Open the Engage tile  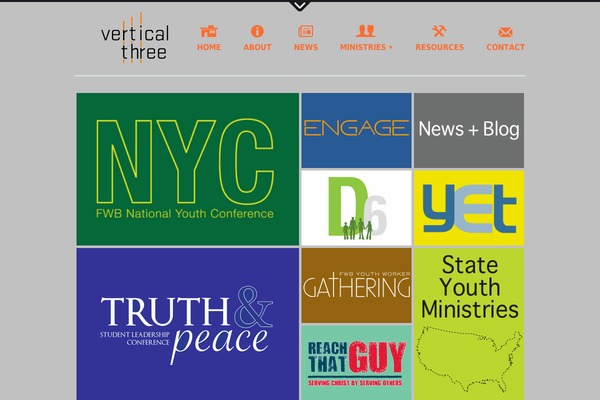click(x=356, y=129)
